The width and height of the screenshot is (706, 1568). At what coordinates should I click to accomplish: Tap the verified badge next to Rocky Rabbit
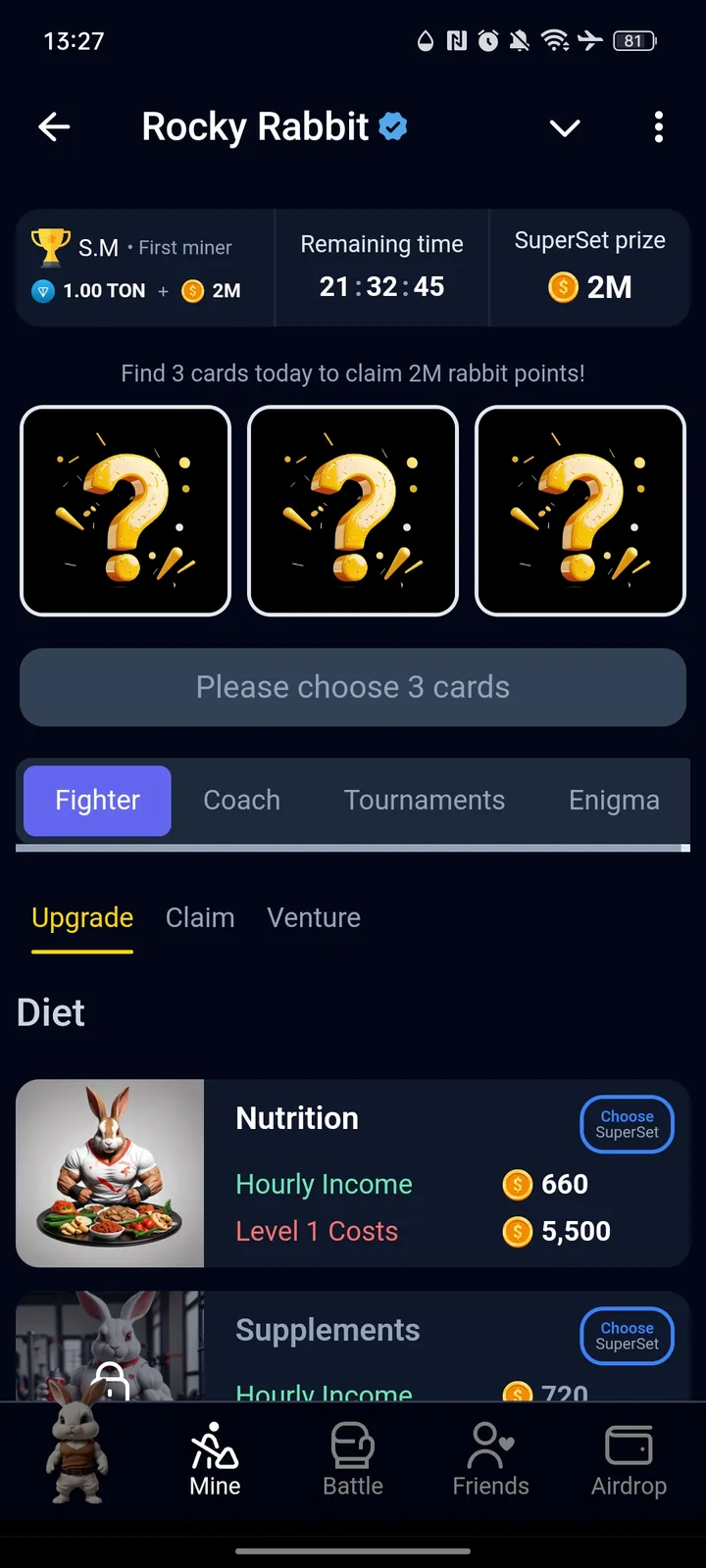tap(391, 125)
